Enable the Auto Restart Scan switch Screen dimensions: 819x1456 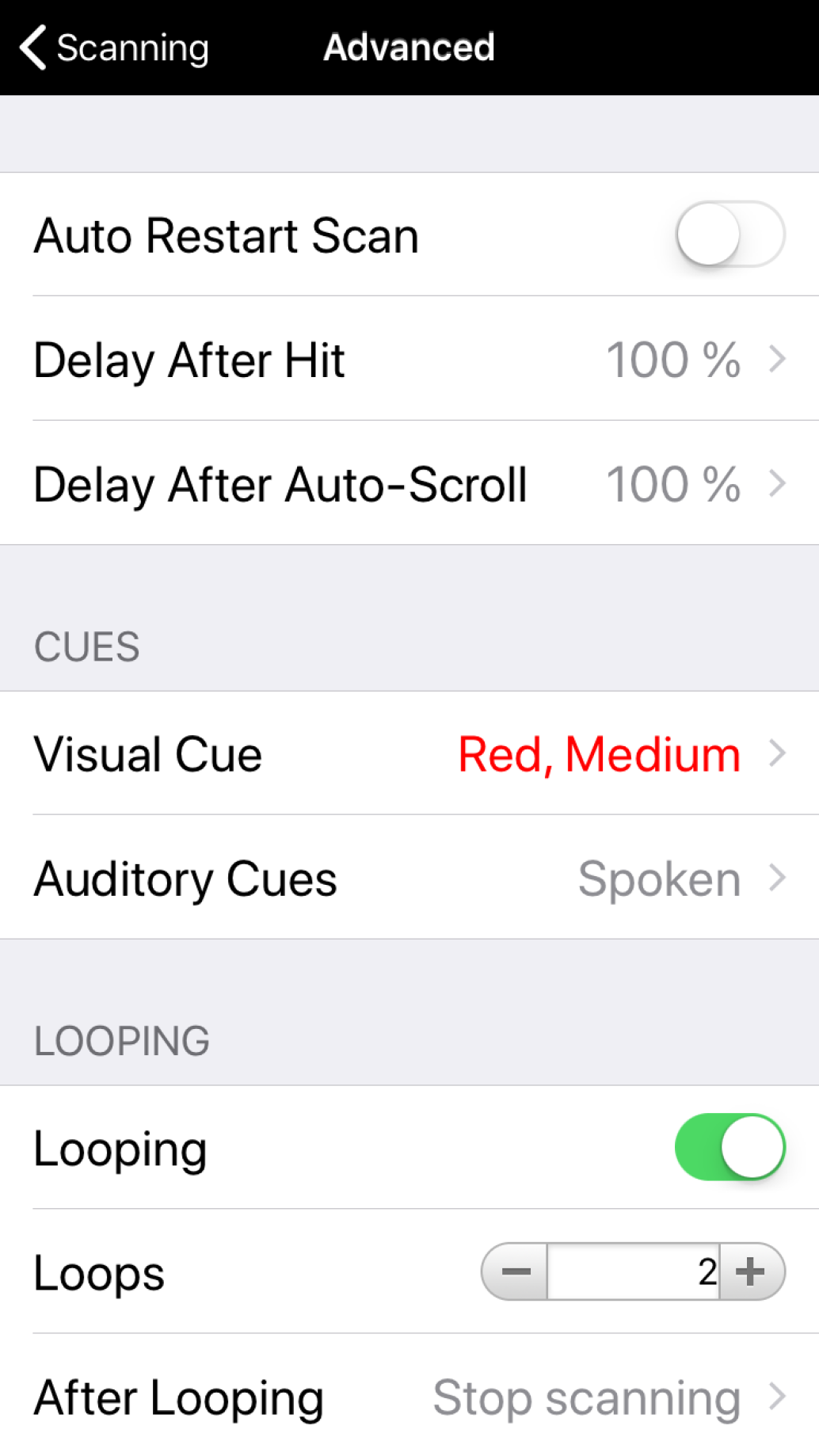click(x=729, y=235)
